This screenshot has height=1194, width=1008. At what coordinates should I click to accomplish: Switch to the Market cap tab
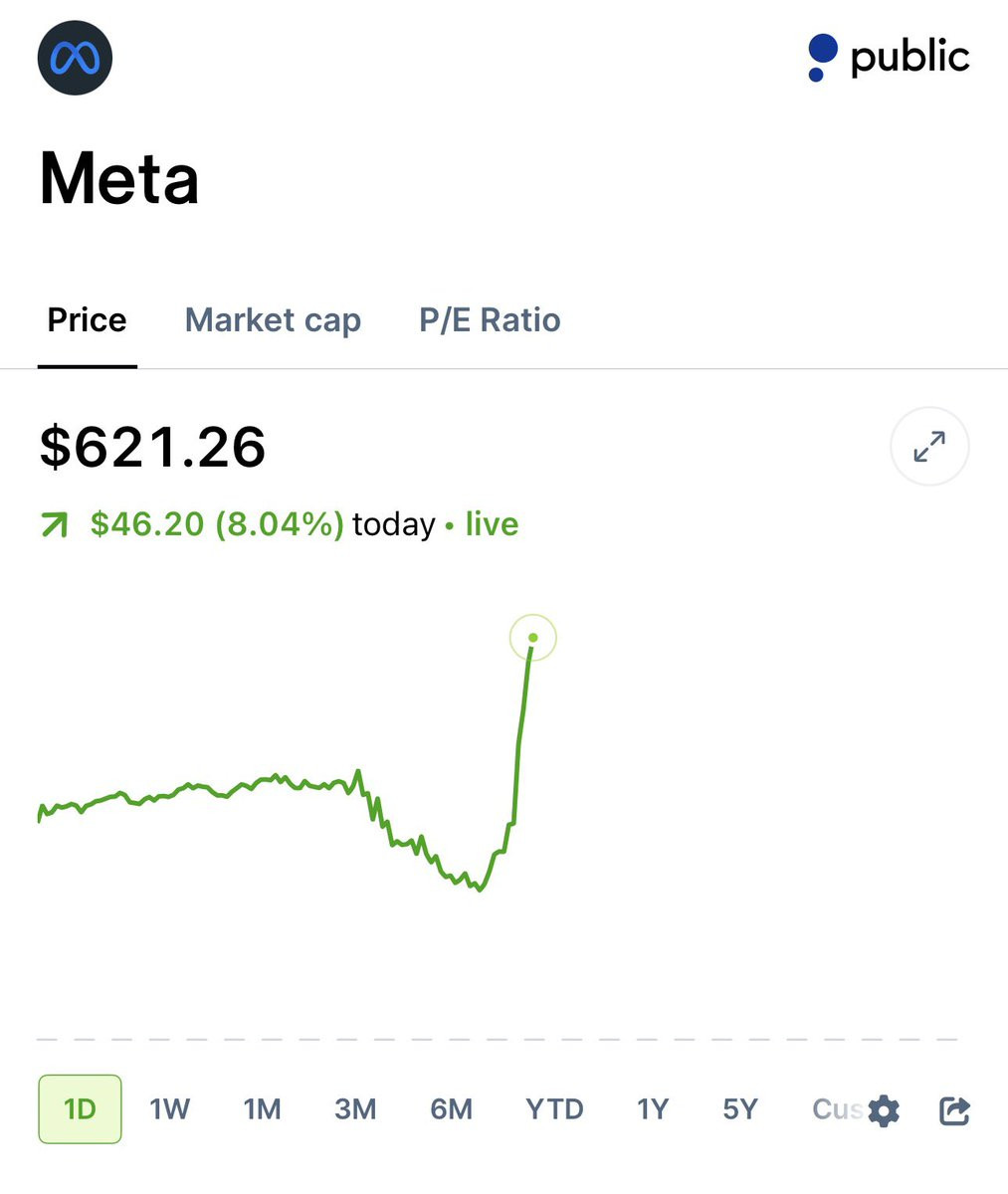pos(273,320)
